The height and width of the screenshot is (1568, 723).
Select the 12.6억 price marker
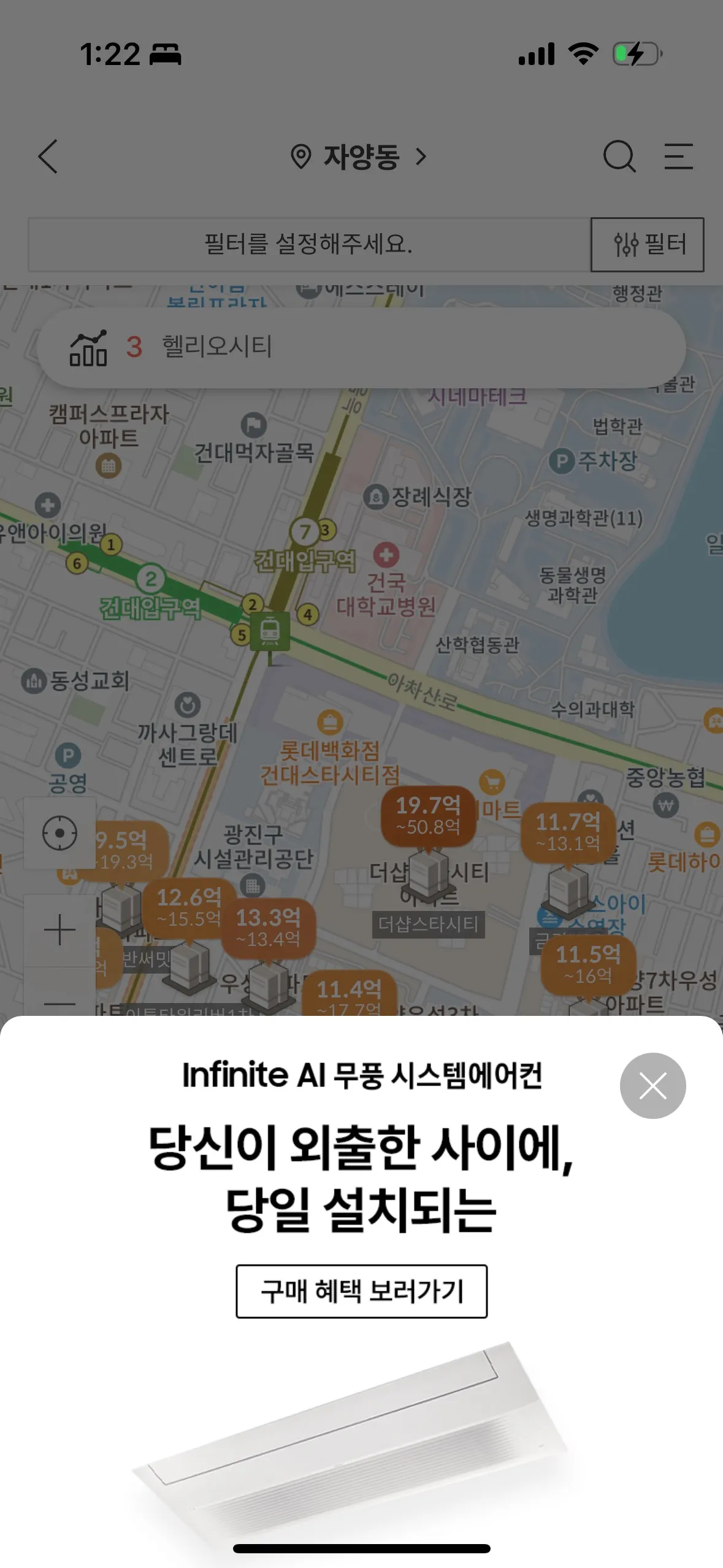pos(189,907)
